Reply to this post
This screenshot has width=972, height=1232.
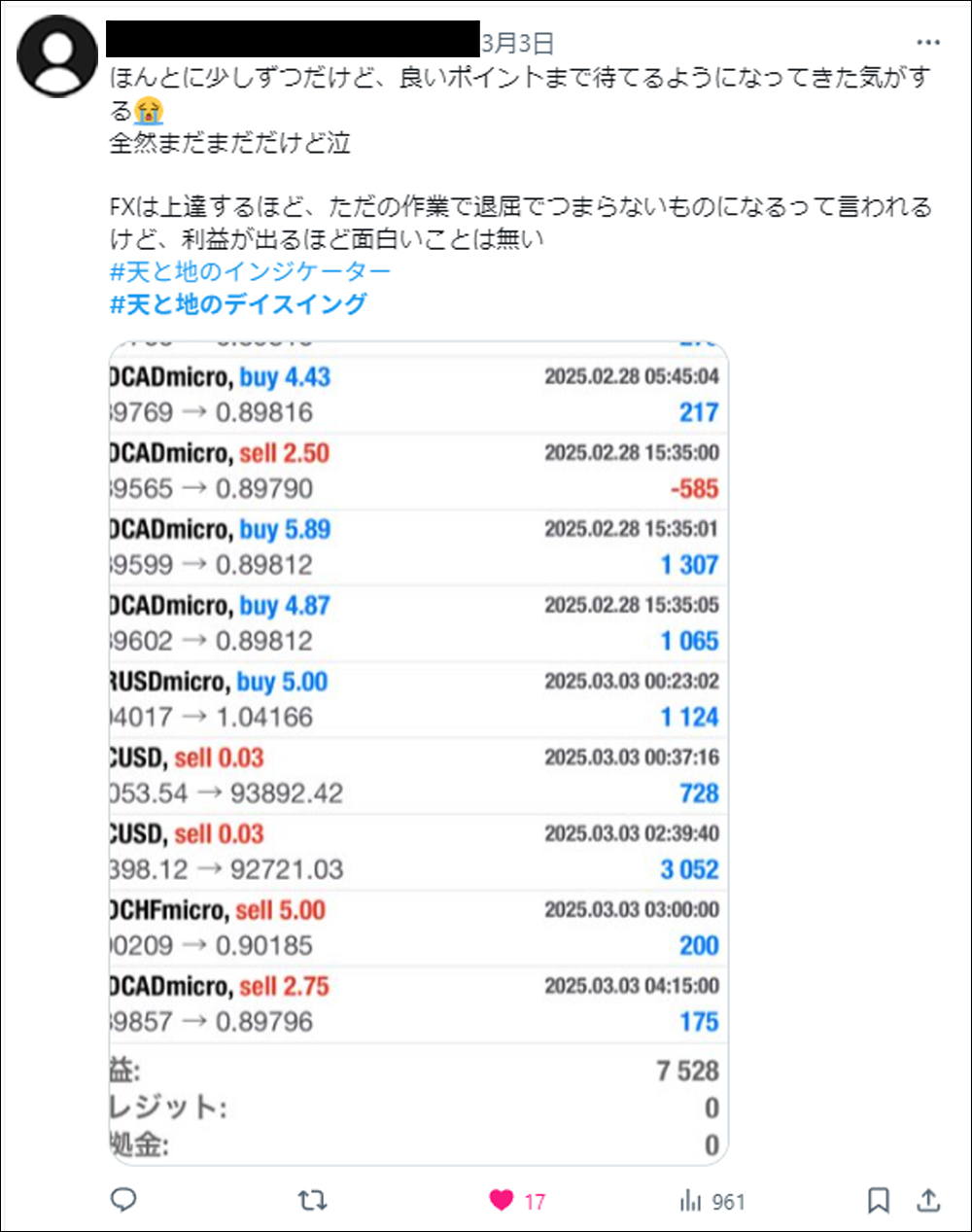(123, 1200)
